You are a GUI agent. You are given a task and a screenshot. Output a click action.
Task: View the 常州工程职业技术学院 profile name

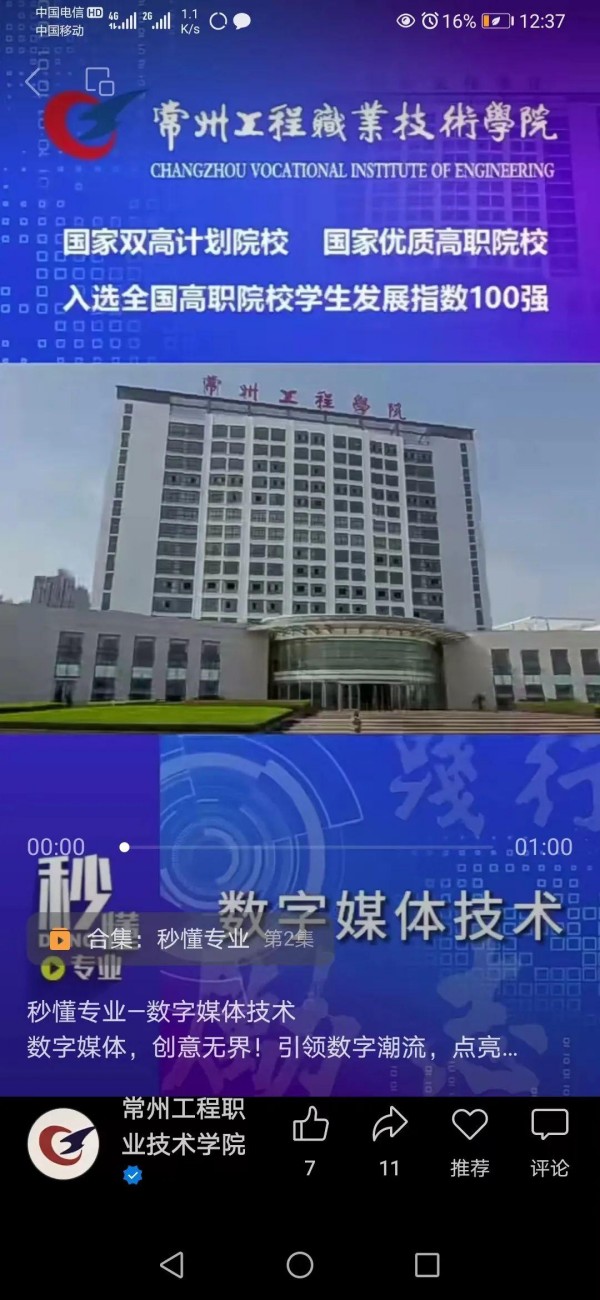(x=183, y=1126)
